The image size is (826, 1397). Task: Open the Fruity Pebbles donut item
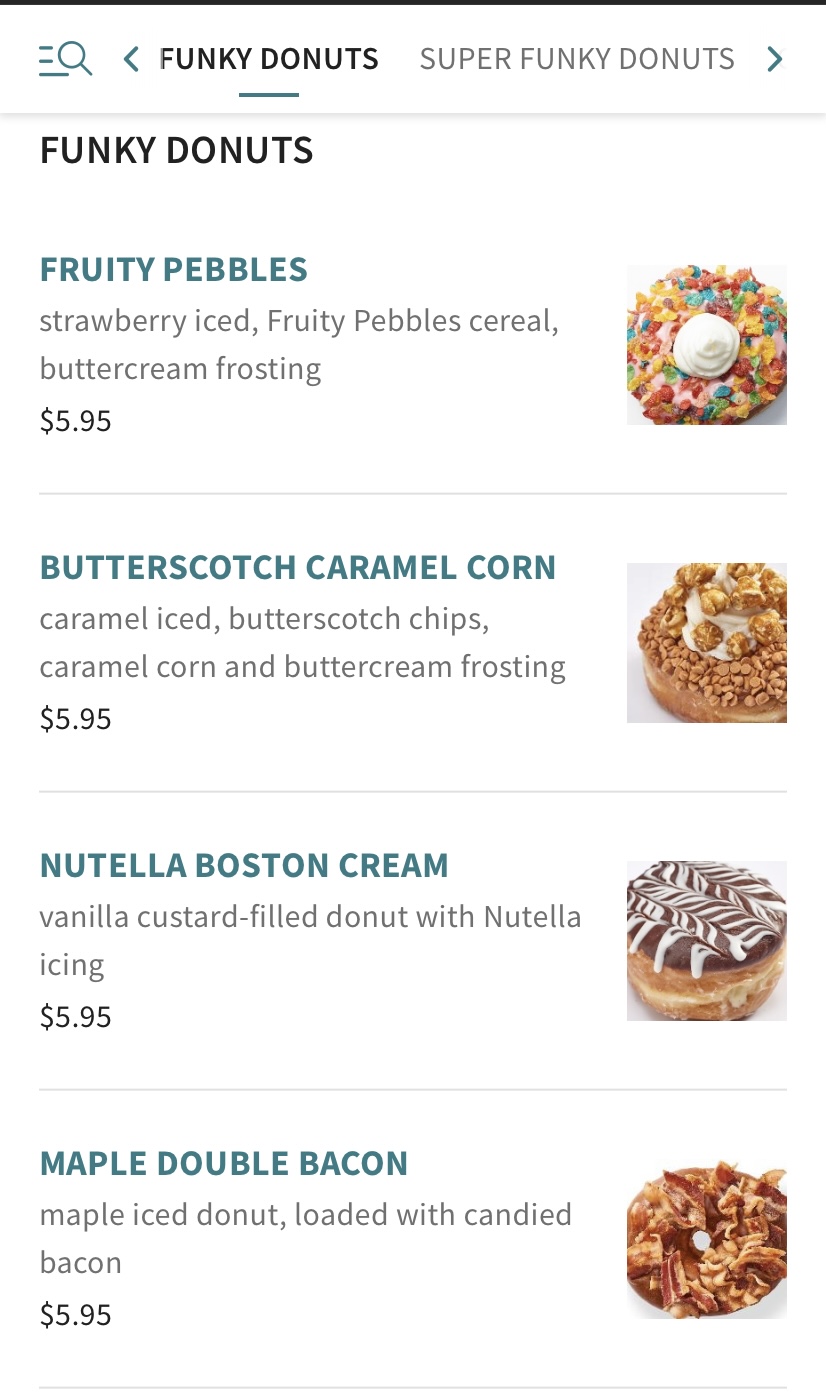[x=174, y=269]
